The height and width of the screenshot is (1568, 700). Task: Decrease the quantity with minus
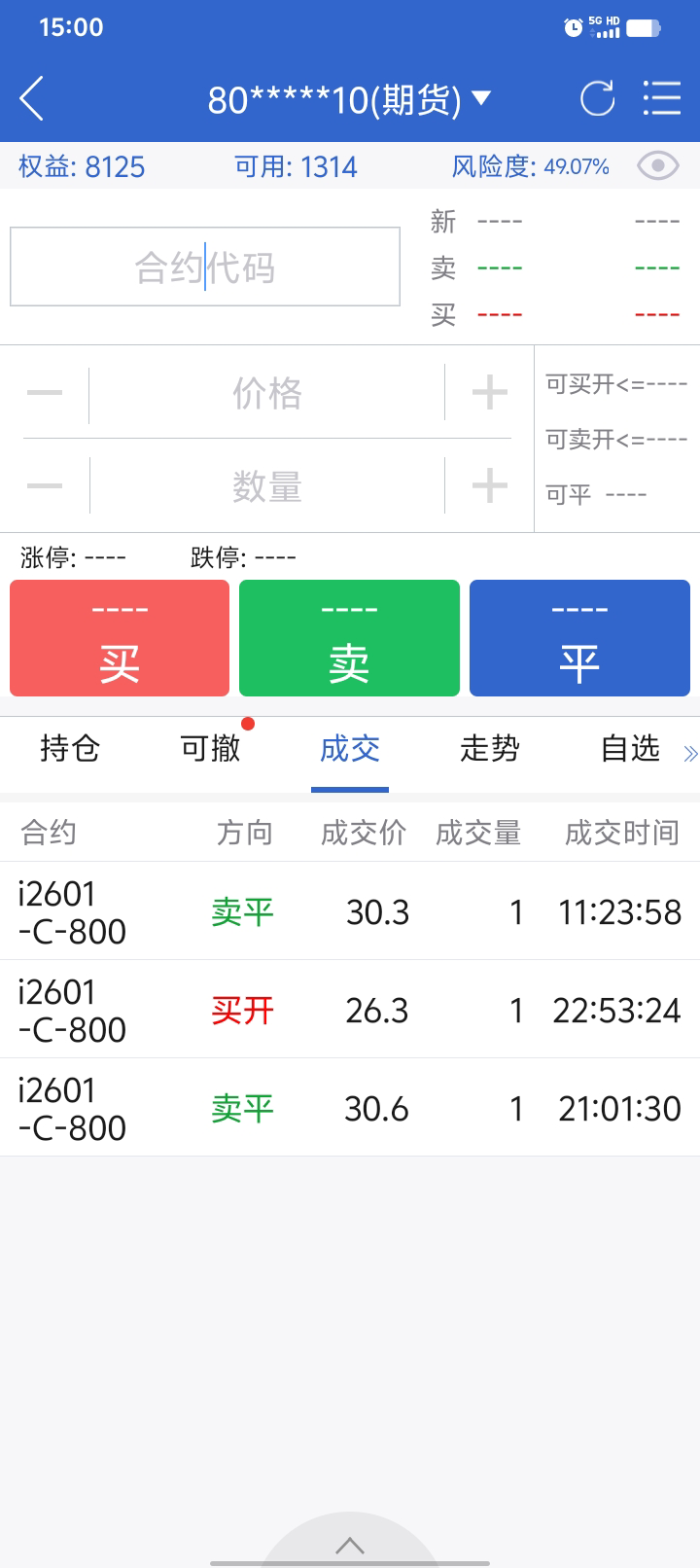(x=45, y=486)
